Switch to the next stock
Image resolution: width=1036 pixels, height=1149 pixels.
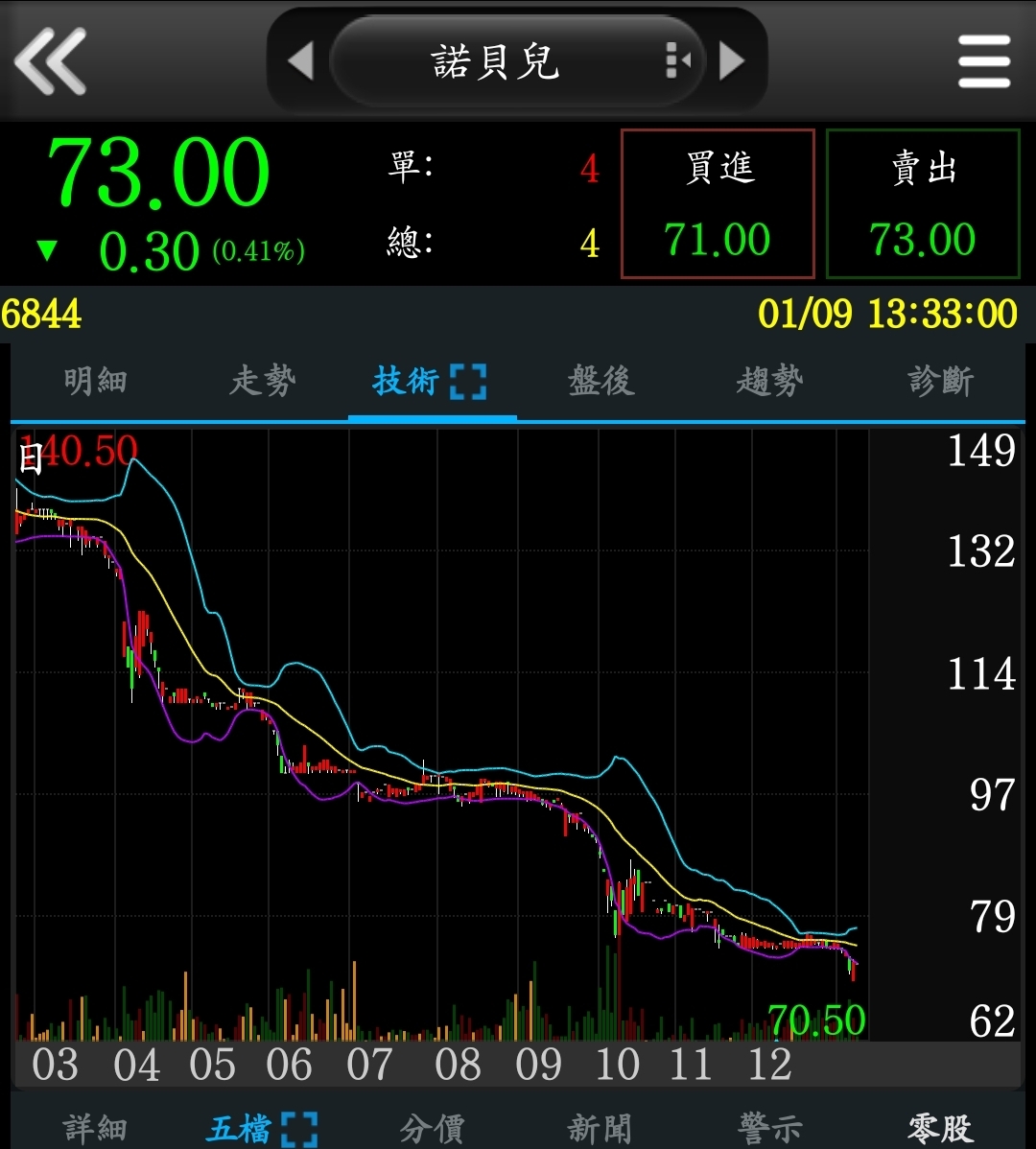click(733, 61)
